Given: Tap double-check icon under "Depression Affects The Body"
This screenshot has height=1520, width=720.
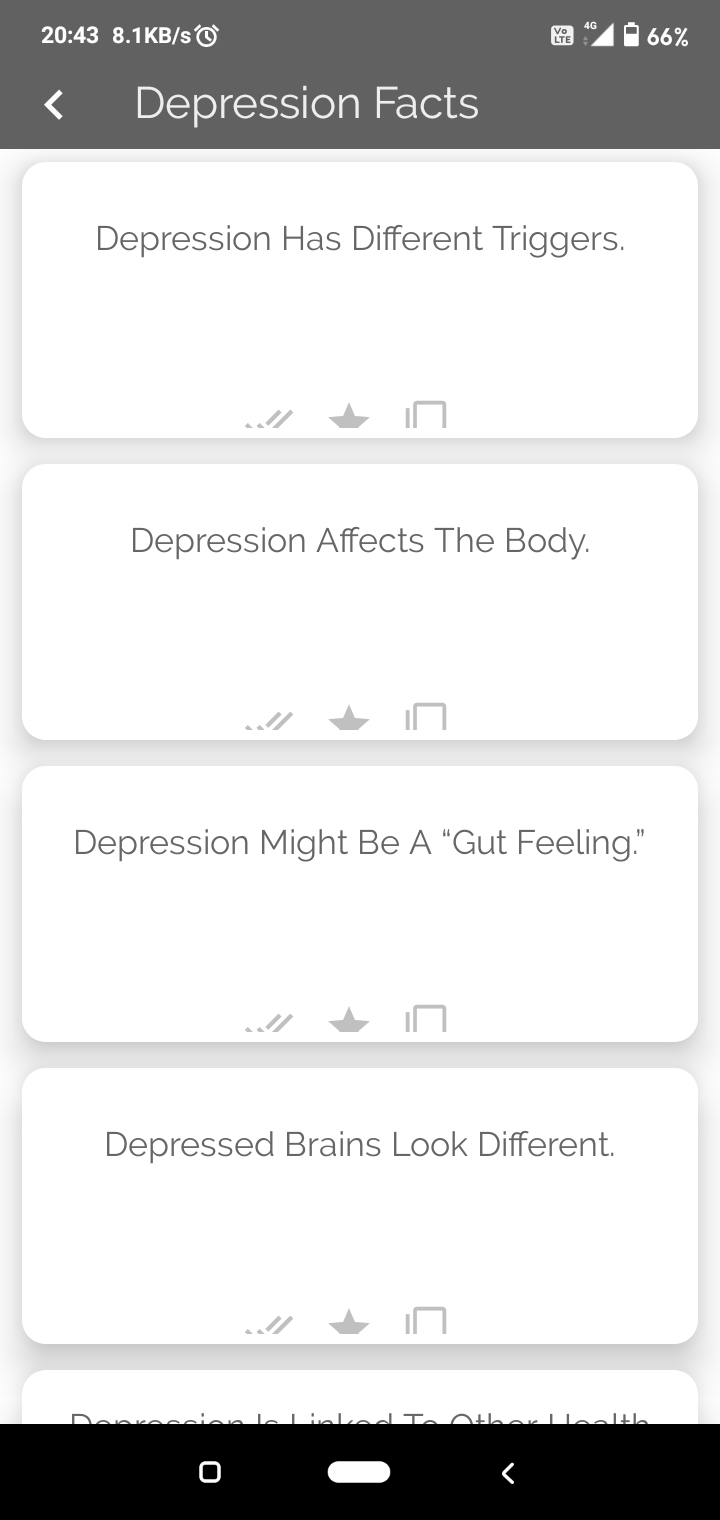Looking at the screenshot, I should pos(269,721).
